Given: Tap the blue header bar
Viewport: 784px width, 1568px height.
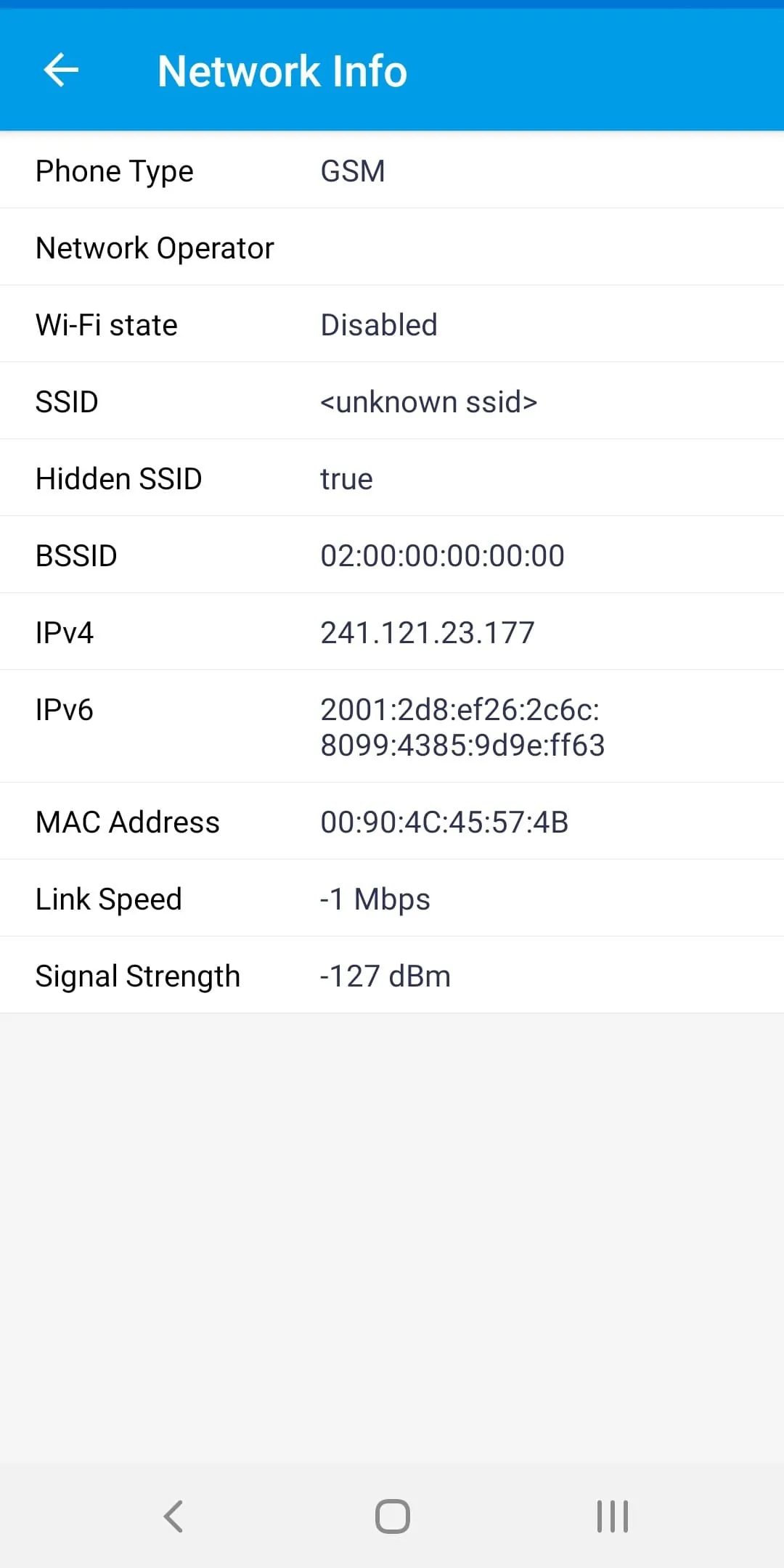Looking at the screenshot, I should 581,70.
